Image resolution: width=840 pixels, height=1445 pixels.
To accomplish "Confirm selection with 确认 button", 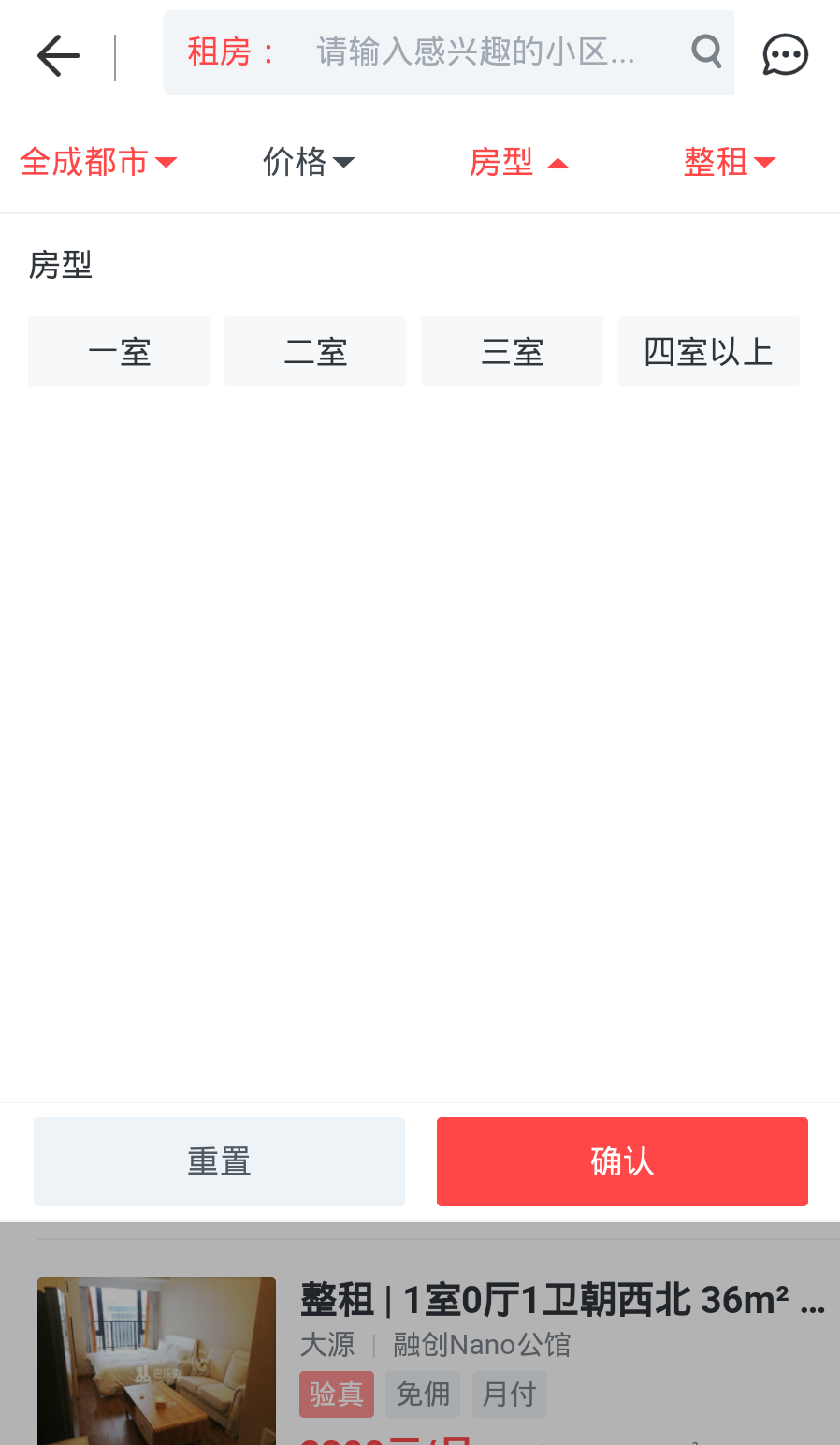I will point(622,1161).
